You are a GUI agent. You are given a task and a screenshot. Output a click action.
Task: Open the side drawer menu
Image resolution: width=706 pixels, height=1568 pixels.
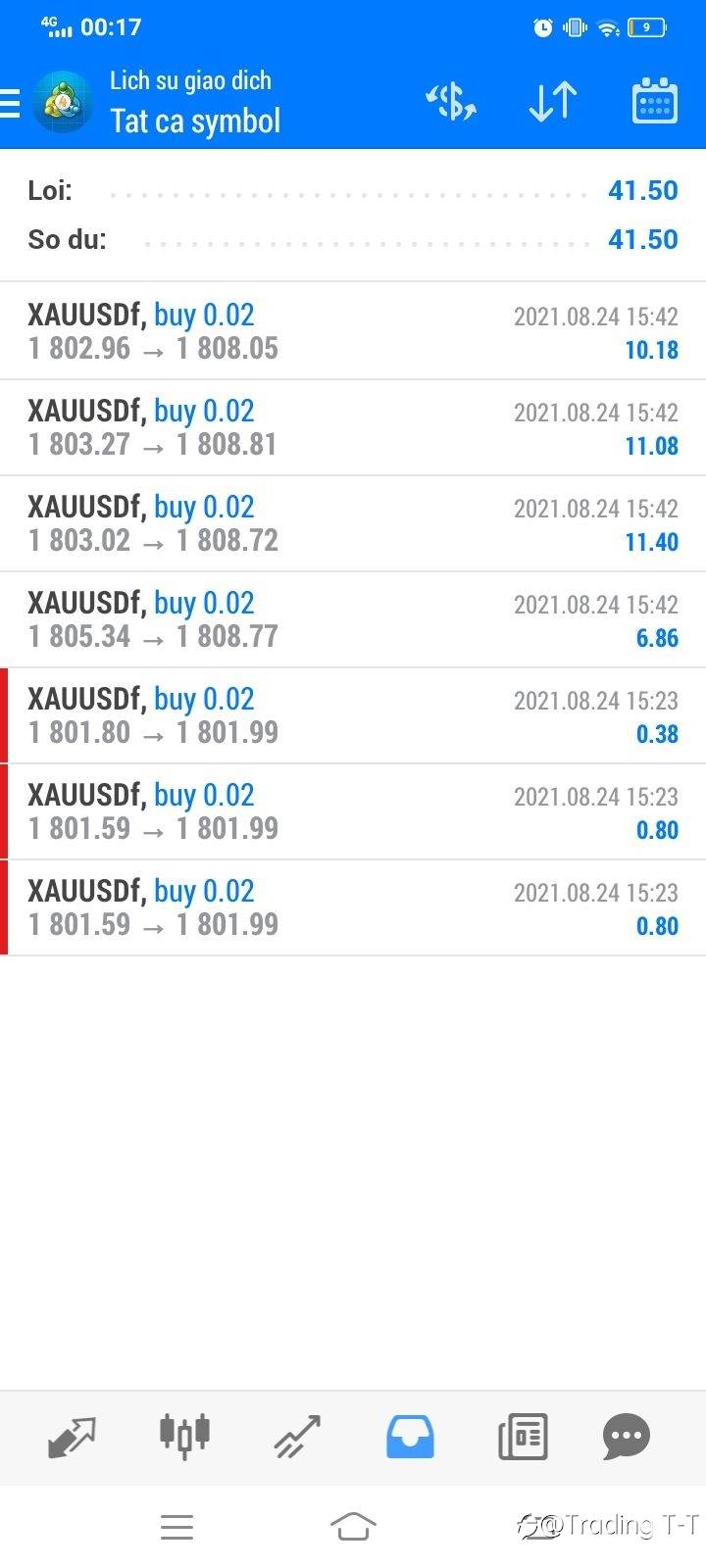[12, 102]
